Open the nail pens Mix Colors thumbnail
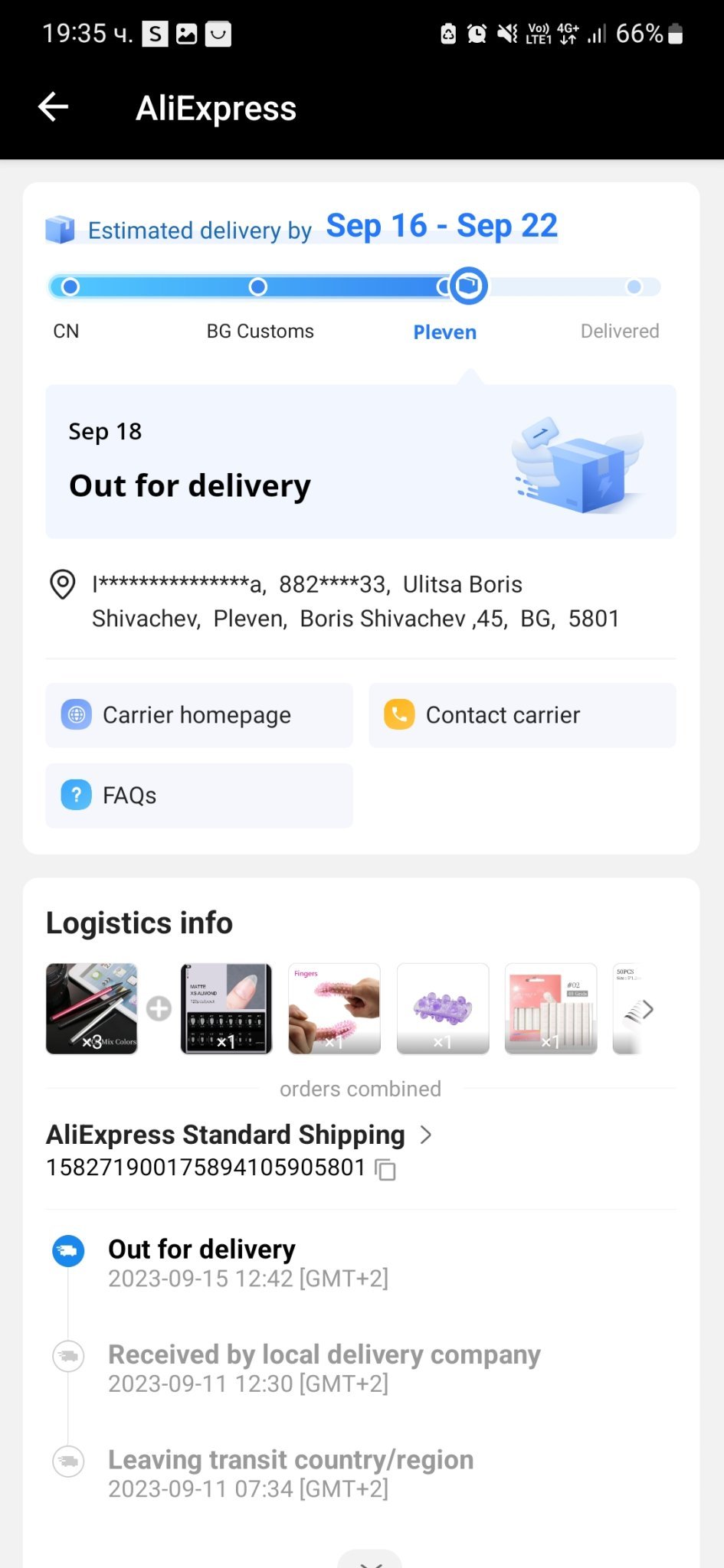 point(92,1008)
